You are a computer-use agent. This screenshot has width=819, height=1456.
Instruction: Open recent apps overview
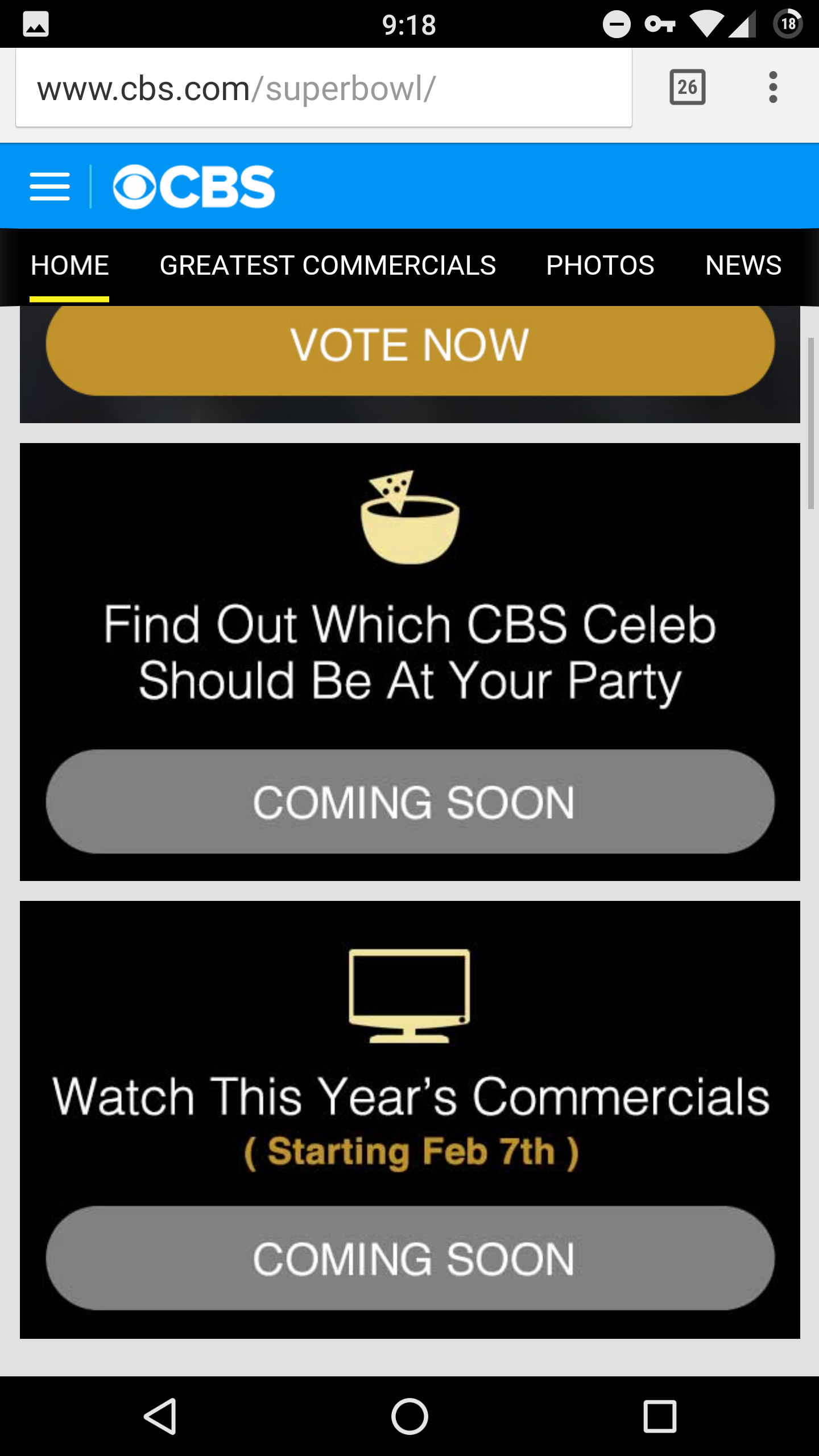tap(660, 1416)
